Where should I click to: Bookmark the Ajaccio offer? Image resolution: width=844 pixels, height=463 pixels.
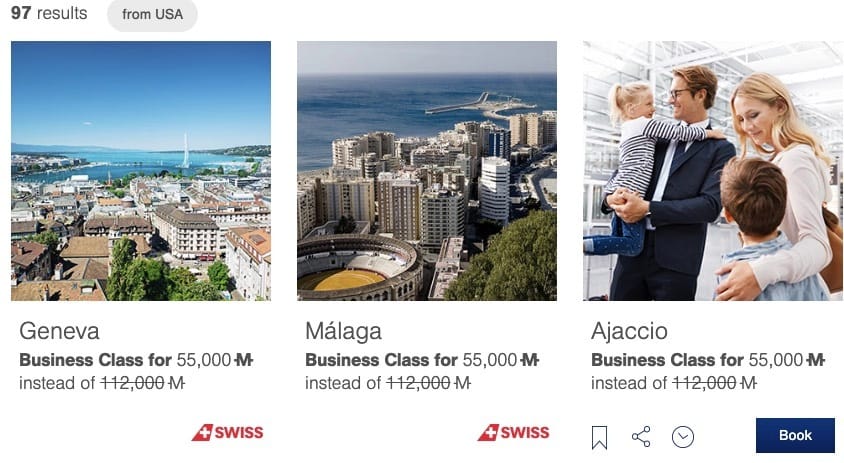599,437
